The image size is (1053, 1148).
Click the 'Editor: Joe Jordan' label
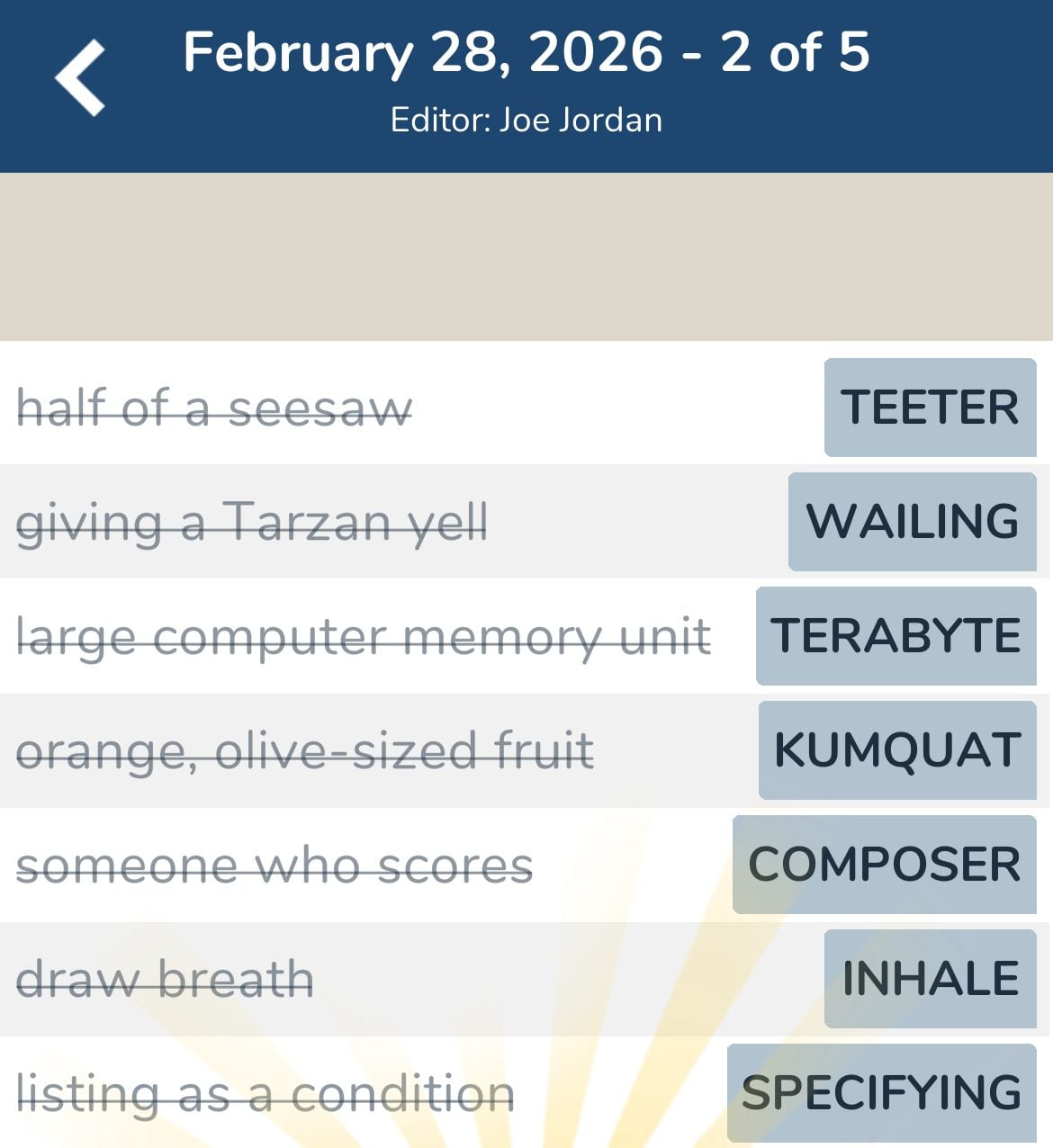coord(526,119)
